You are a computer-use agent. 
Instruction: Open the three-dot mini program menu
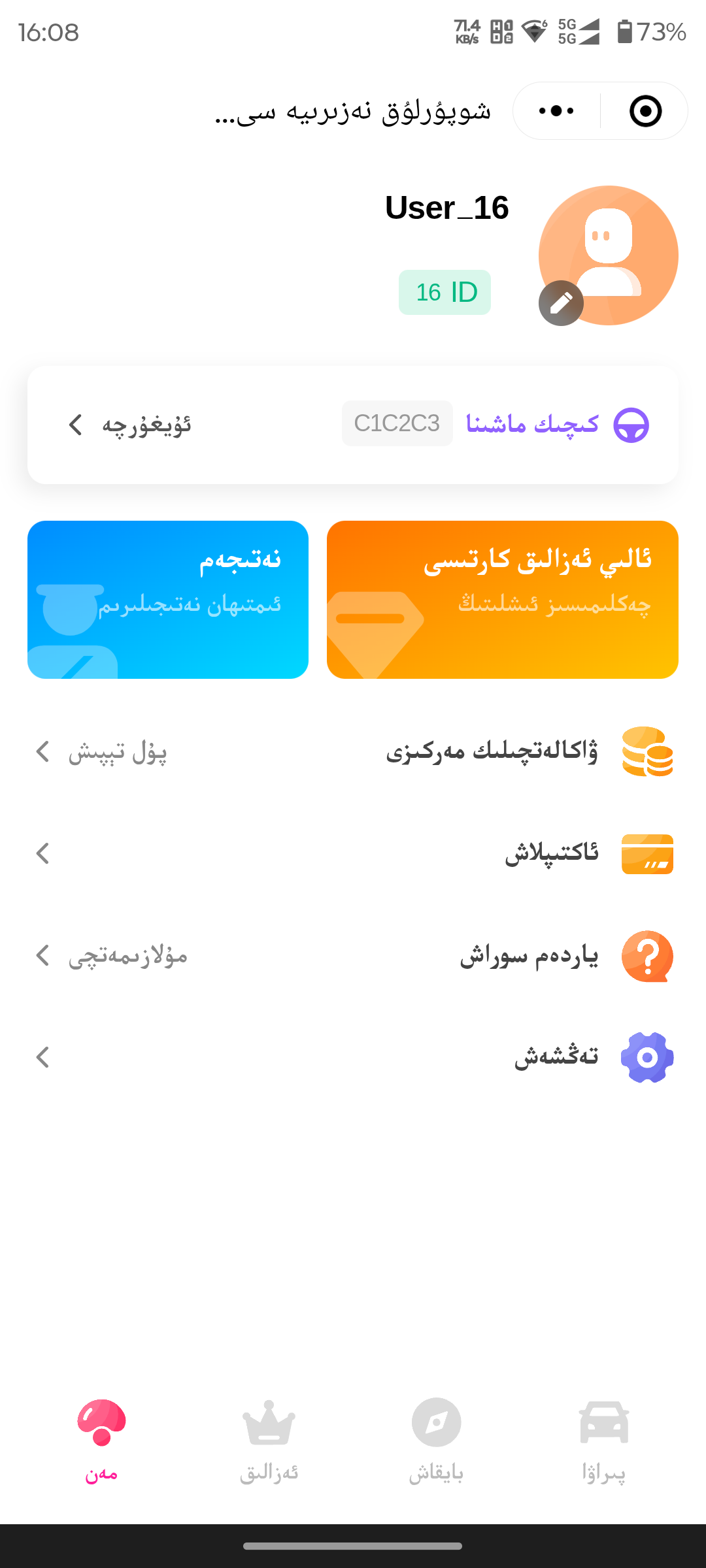click(x=556, y=111)
